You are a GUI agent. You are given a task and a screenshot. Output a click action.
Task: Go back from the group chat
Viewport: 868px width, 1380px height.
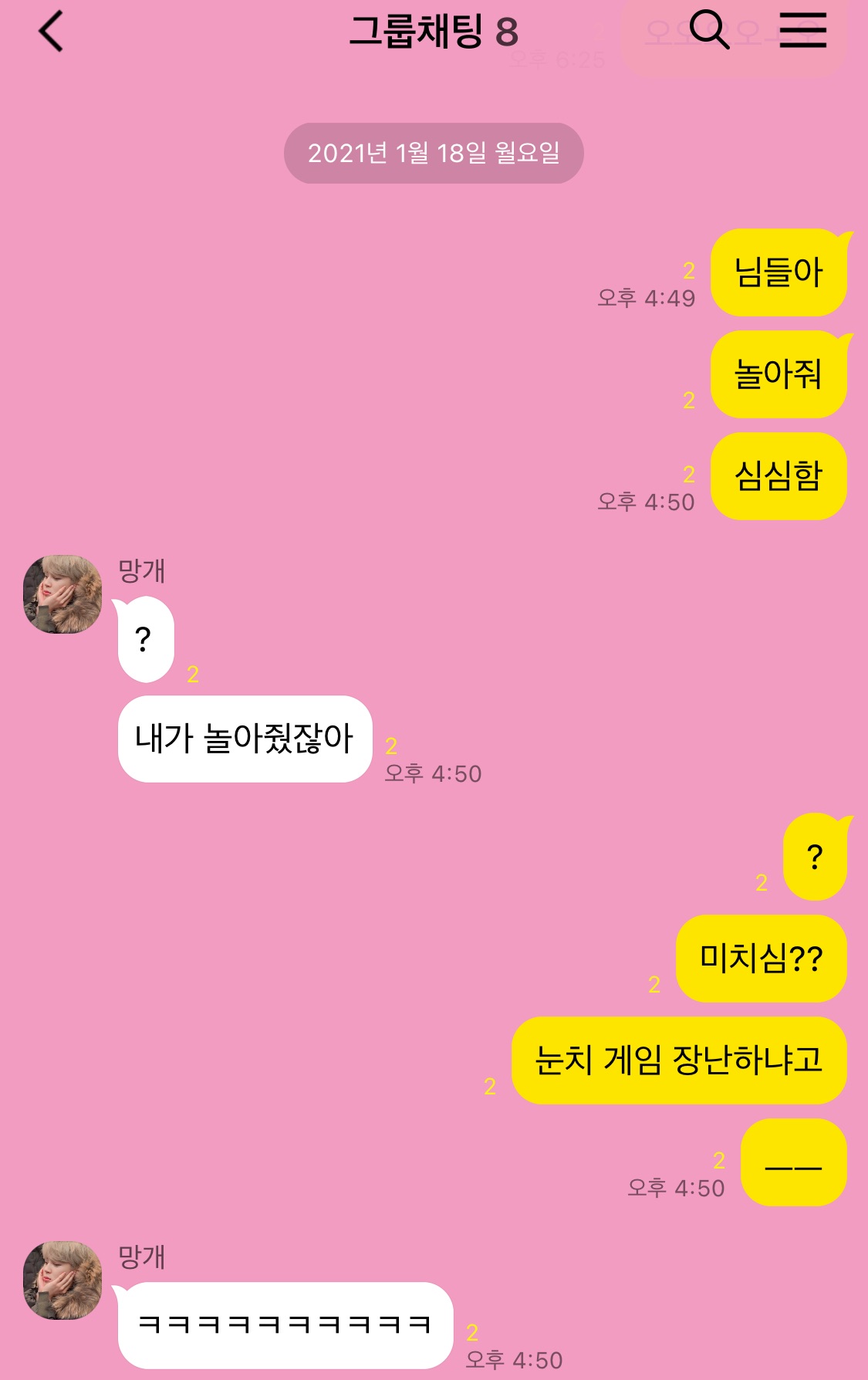(51, 32)
